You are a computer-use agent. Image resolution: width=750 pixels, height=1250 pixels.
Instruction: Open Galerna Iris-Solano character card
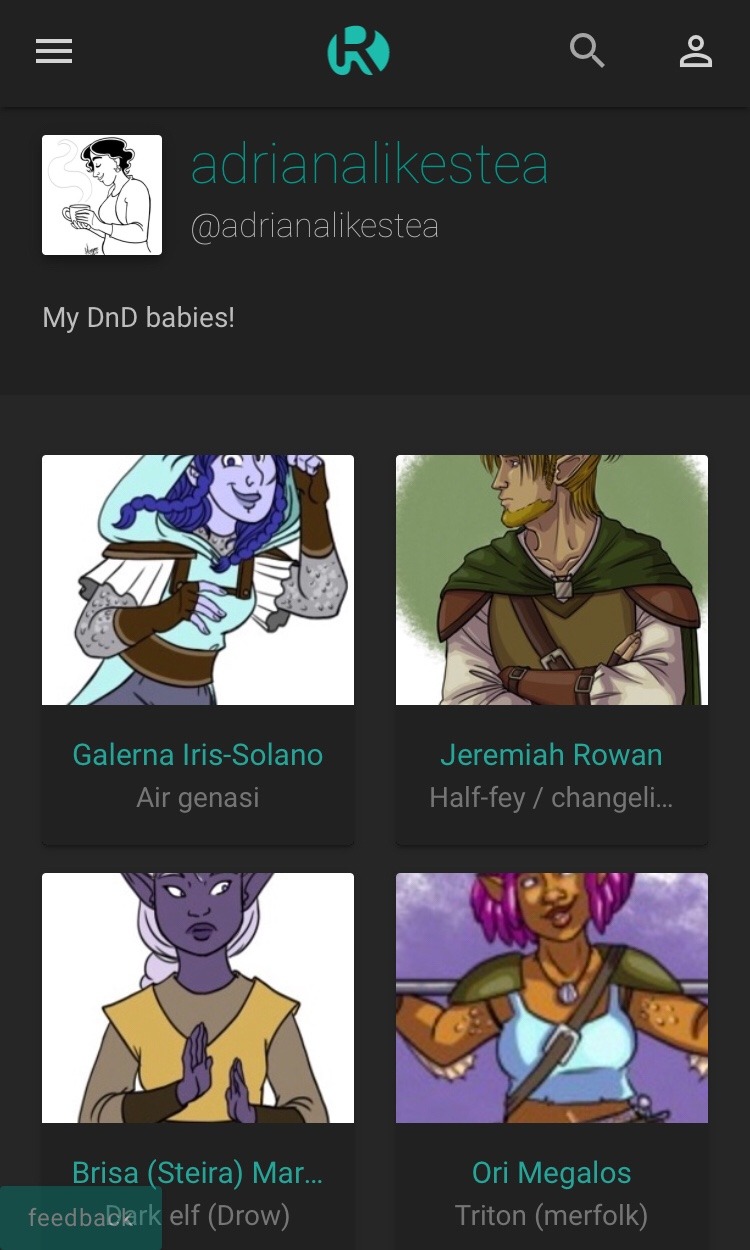198,650
